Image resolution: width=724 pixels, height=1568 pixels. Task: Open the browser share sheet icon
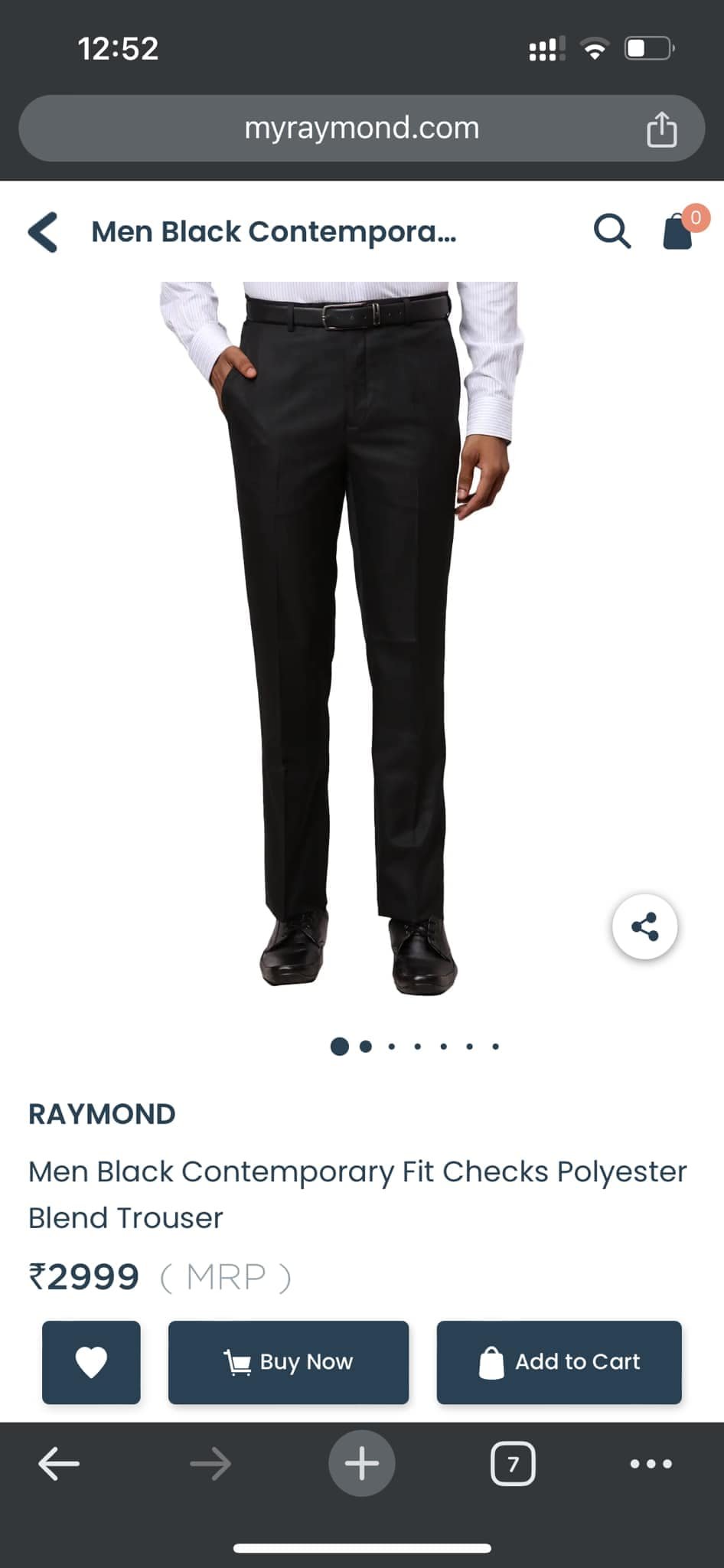click(662, 129)
